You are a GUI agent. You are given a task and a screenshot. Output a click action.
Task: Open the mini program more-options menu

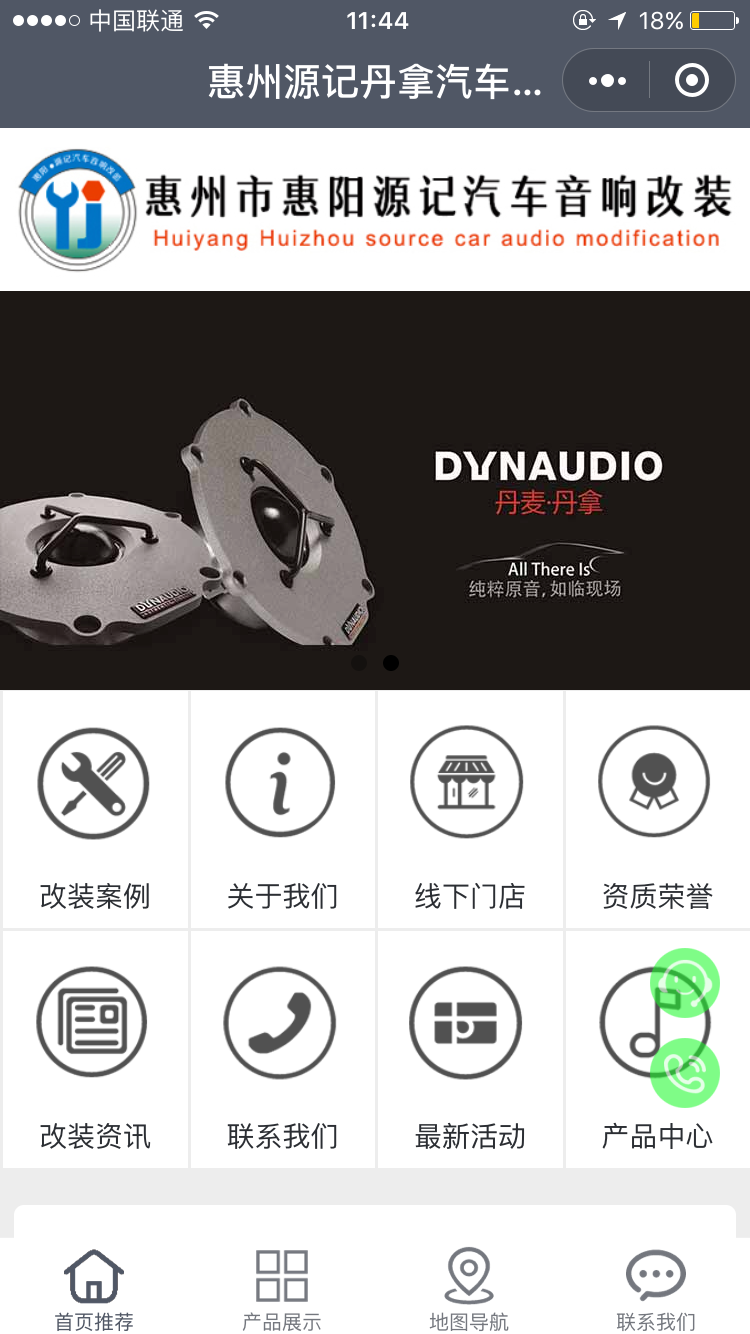(x=607, y=80)
